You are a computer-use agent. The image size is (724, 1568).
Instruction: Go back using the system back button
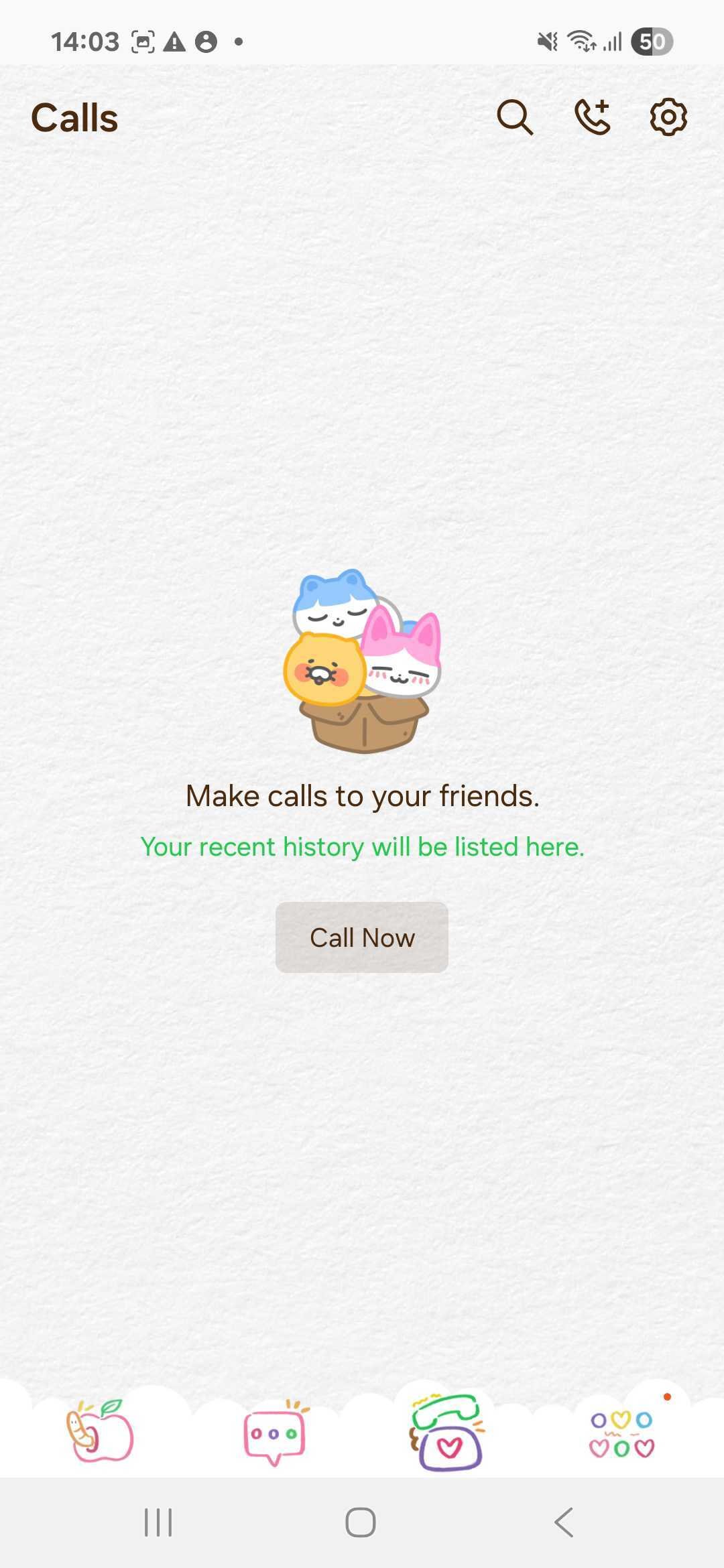pos(564,1522)
